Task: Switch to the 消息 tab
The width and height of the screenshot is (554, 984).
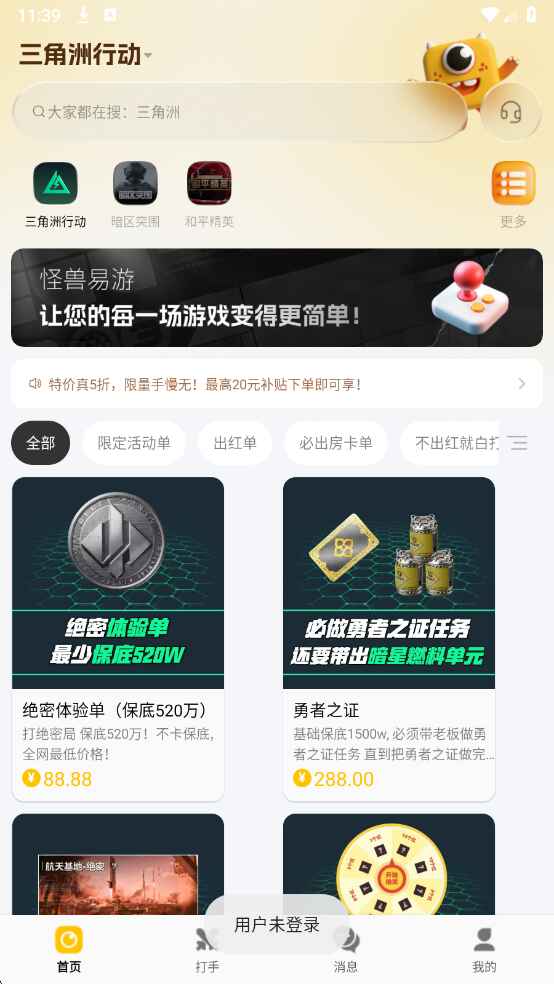Action: coord(346,950)
